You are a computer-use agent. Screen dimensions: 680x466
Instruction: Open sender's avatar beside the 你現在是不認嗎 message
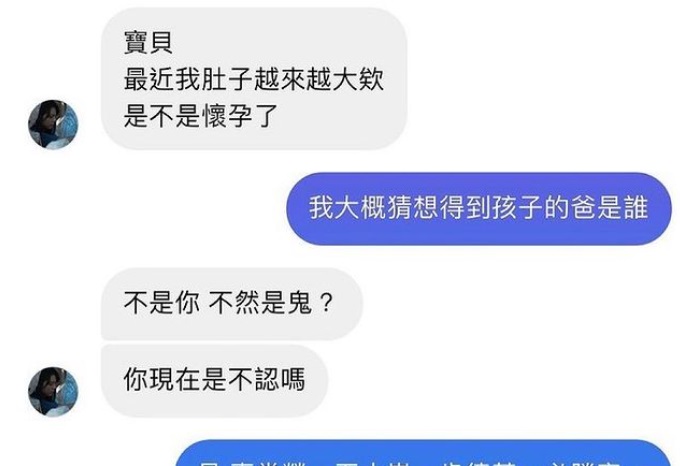tap(53, 391)
